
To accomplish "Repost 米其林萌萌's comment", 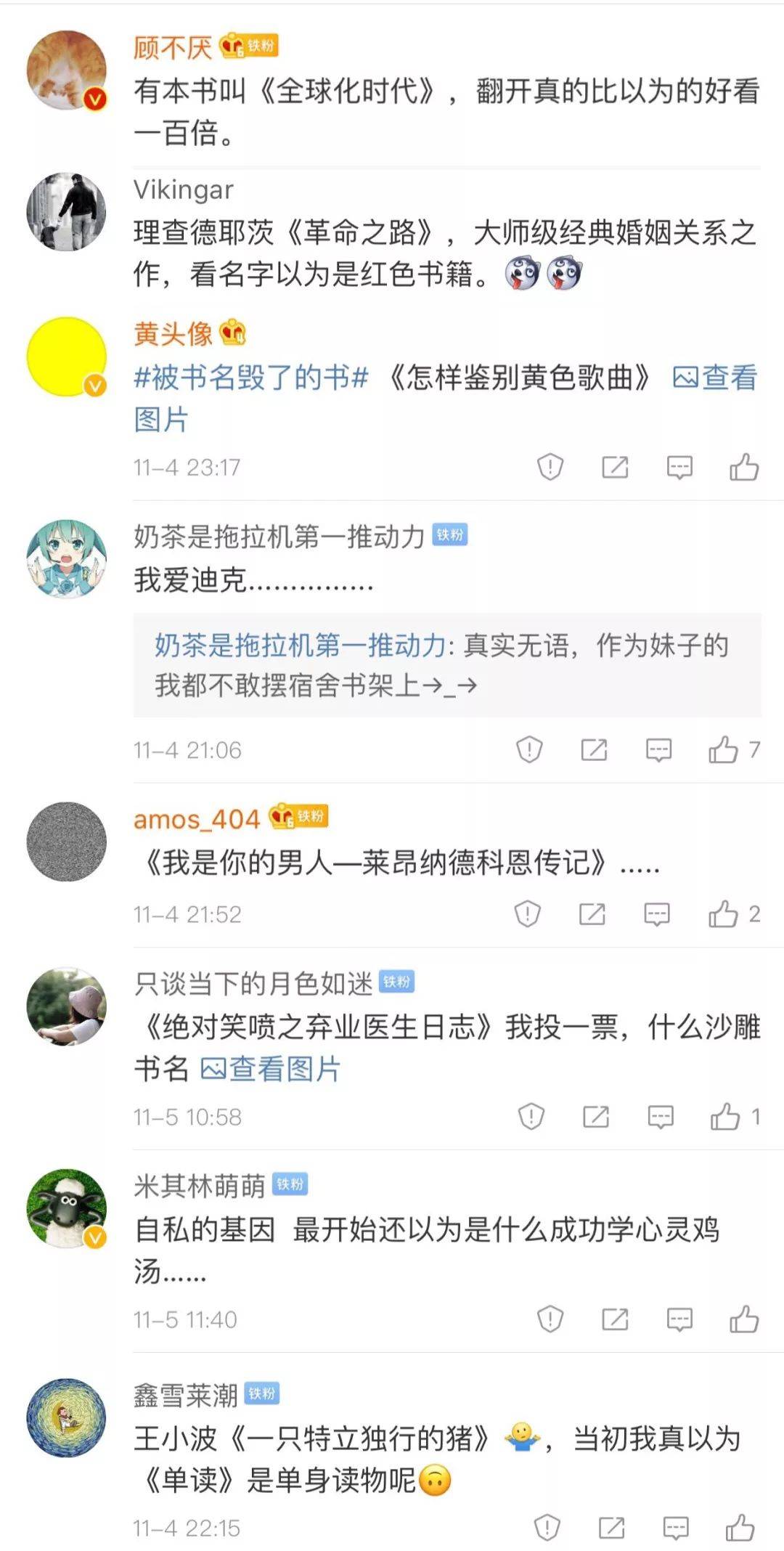I will [x=615, y=1319].
